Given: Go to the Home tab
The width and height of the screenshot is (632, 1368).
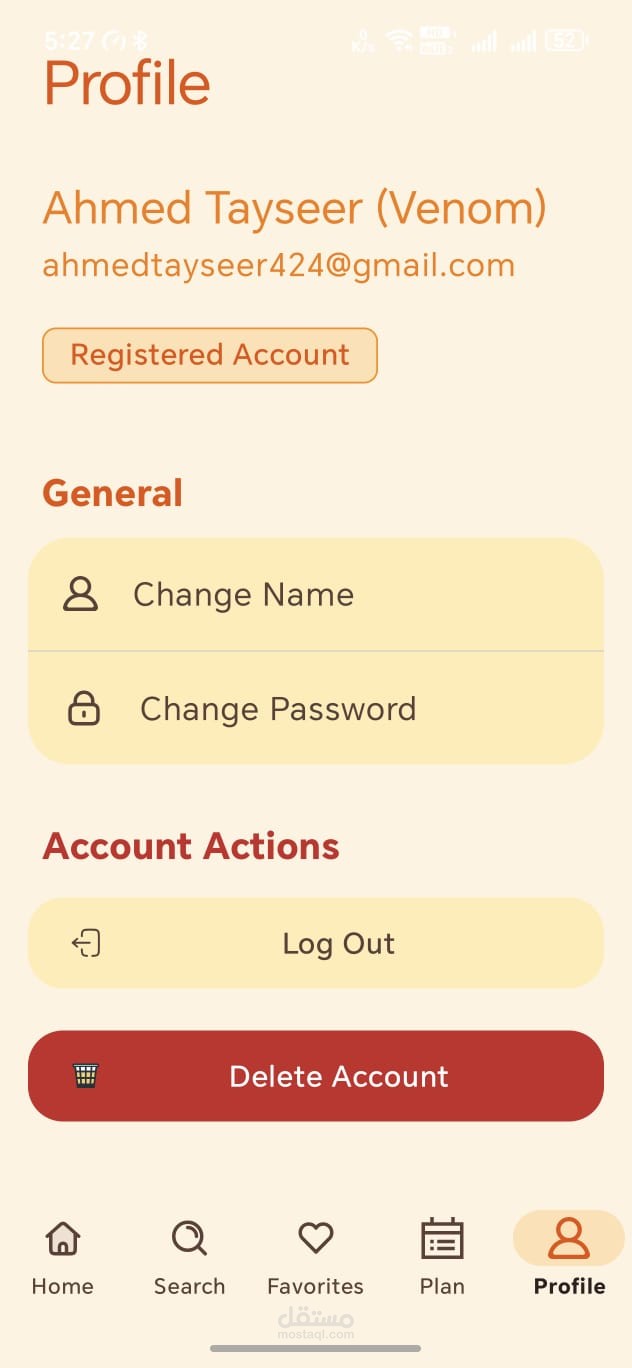Looking at the screenshot, I should [62, 1256].
